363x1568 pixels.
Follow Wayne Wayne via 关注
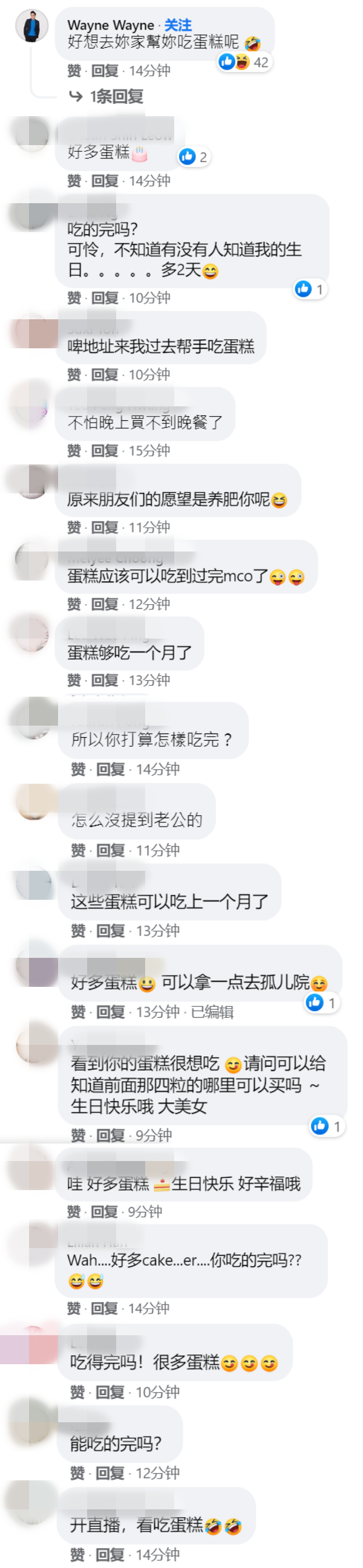pyautogui.click(x=178, y=25)
